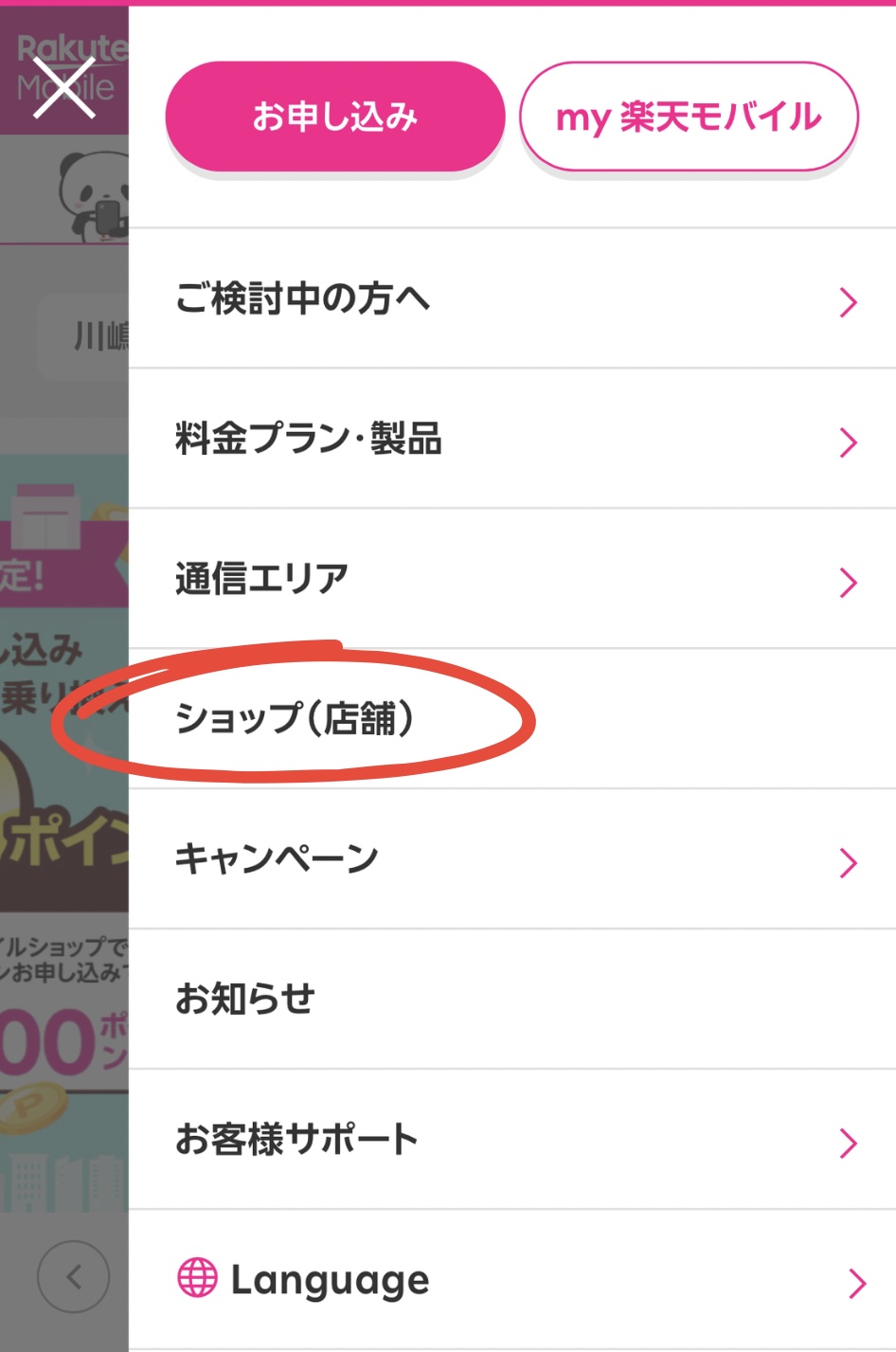Open the Language selection row
896x1352 pixels.
pyautogui.click(x=511, y=1281)
